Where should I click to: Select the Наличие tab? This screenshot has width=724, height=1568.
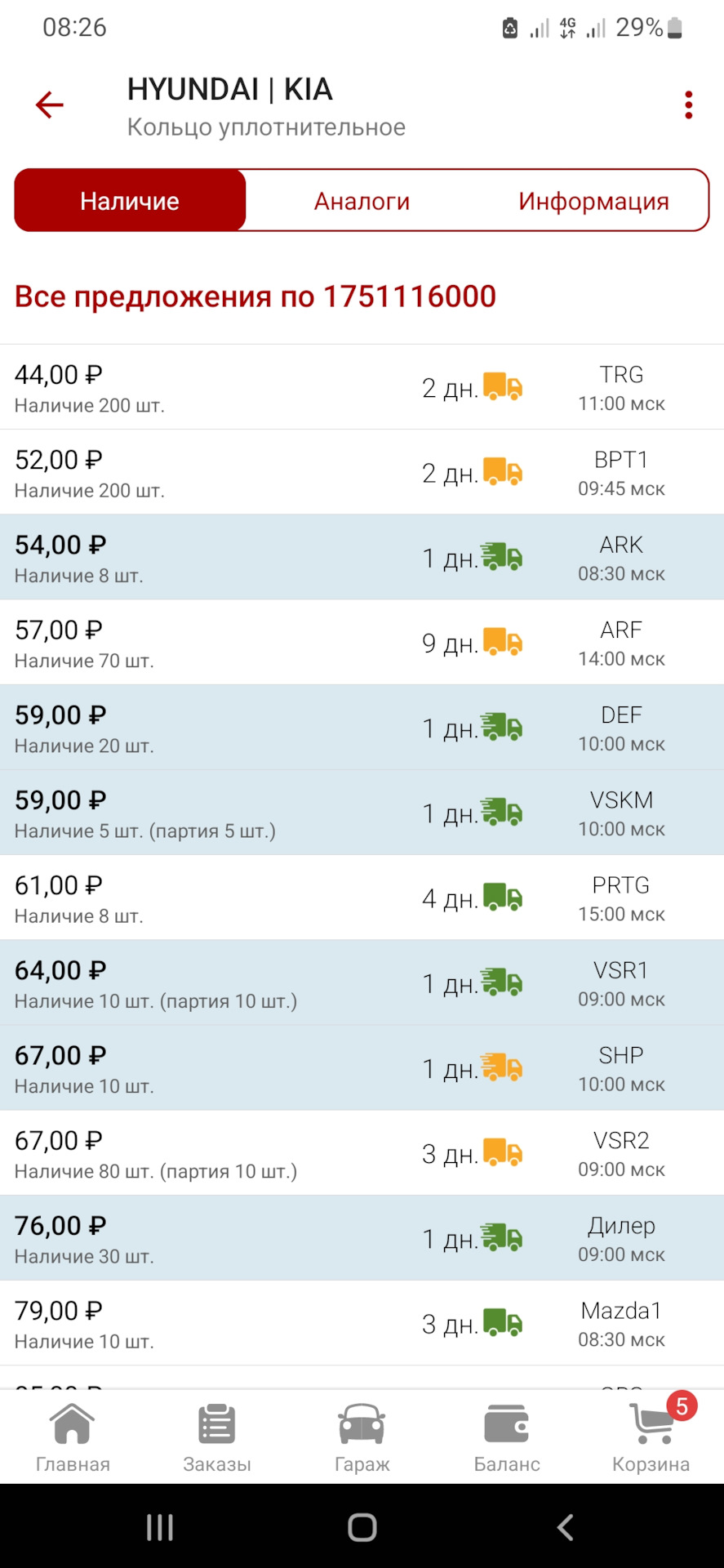pos(130,201)
